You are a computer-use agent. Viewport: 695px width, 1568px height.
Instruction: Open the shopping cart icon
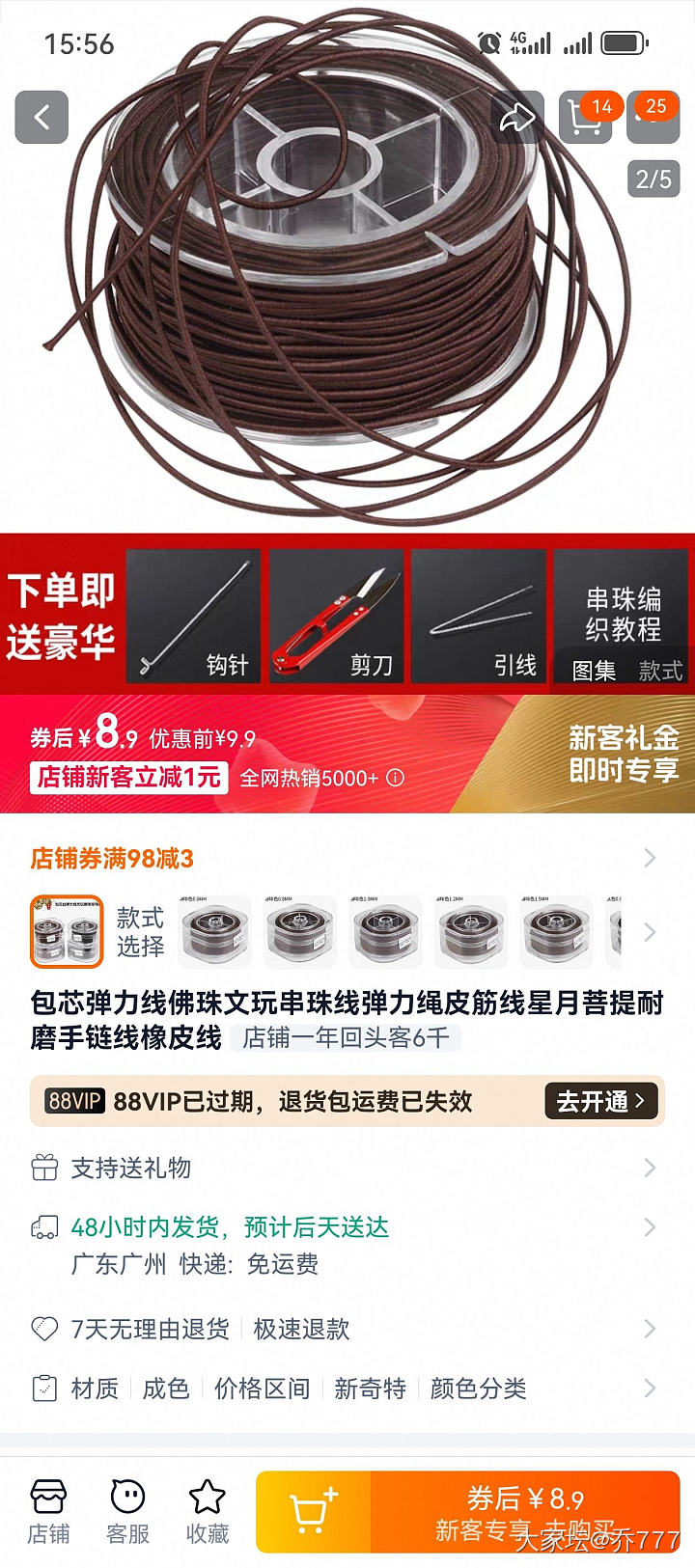point(585,118)
